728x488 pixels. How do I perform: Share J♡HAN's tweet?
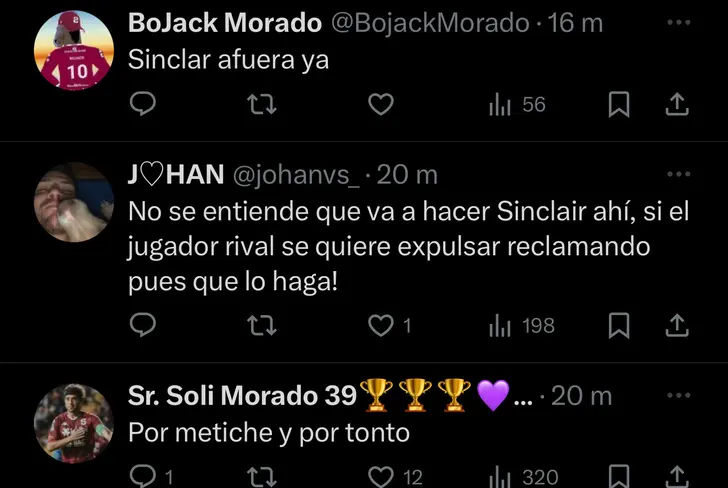click(677, 325)
